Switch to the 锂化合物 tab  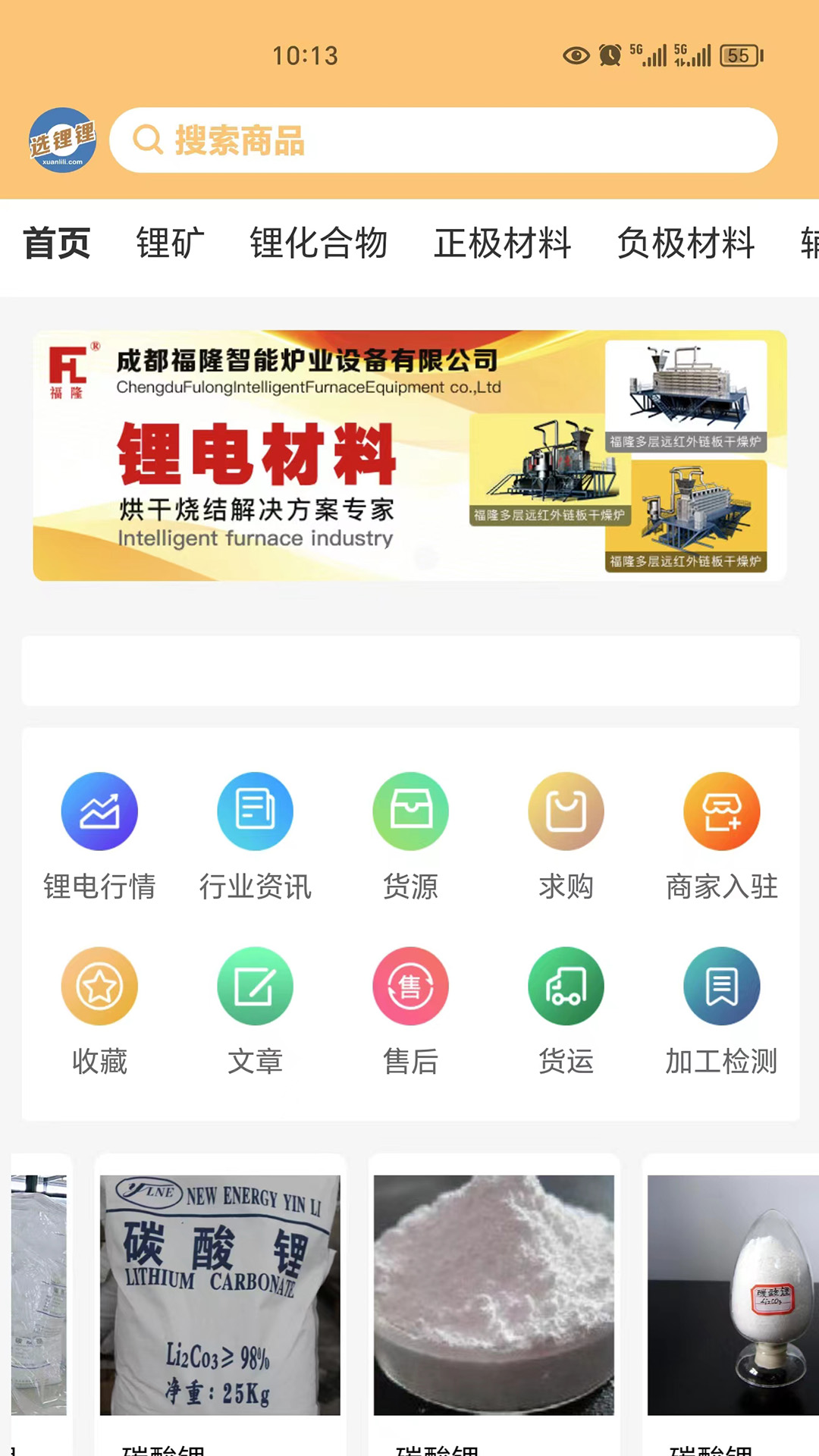(x=318, y=243)
